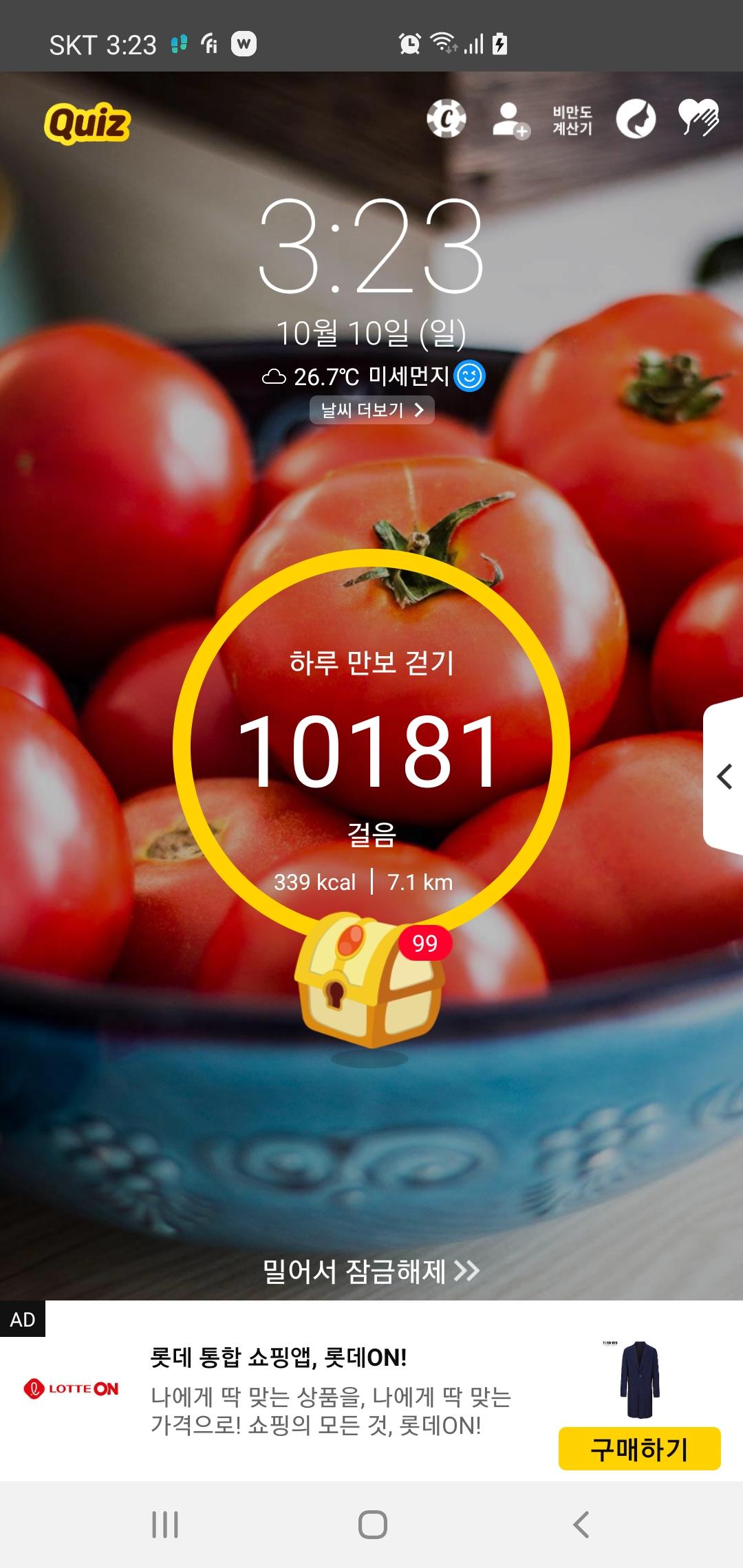This screenshot has width=743, height=1568.
Task: Tap the add friend icon
Action: (510, 120)
